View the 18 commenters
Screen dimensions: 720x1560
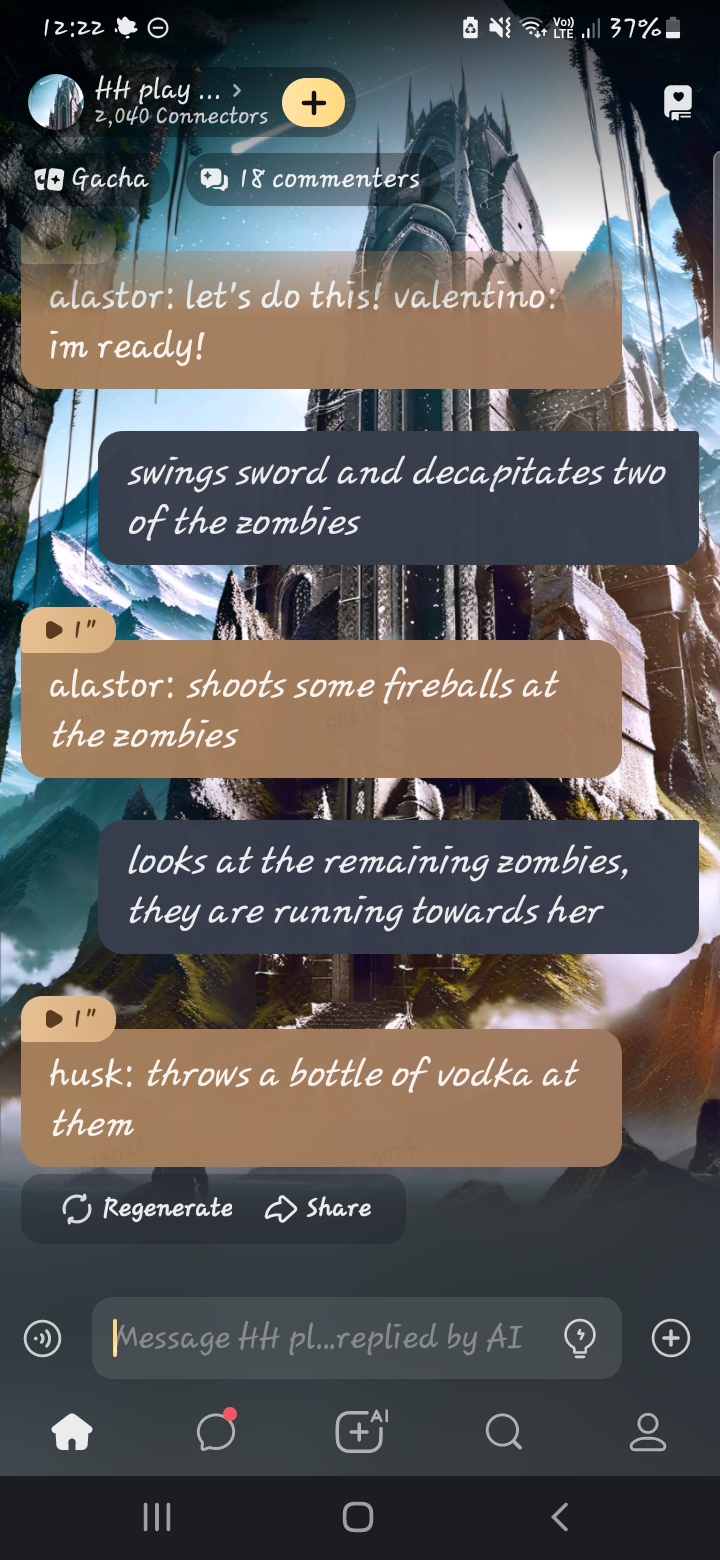click(x=311, y=179)
